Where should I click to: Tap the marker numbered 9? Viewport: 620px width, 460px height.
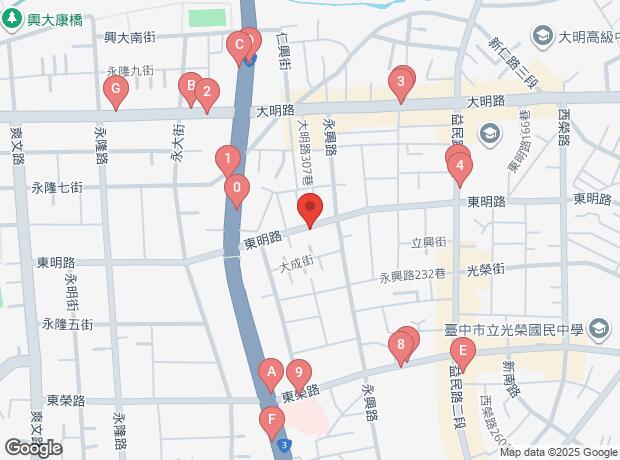click(x=298, y=374)
